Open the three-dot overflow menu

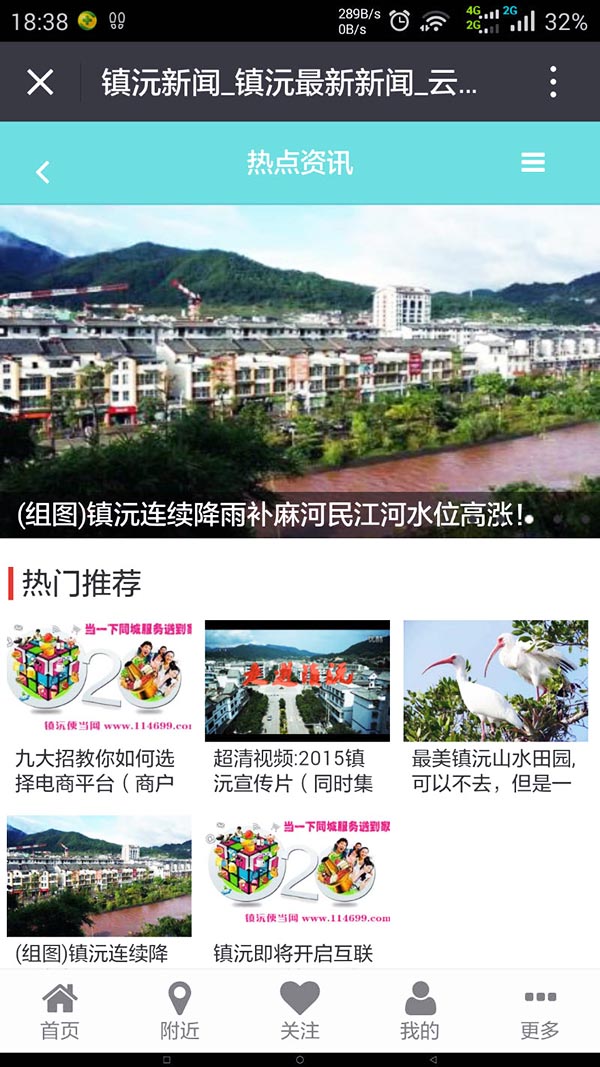pos(553,82)
